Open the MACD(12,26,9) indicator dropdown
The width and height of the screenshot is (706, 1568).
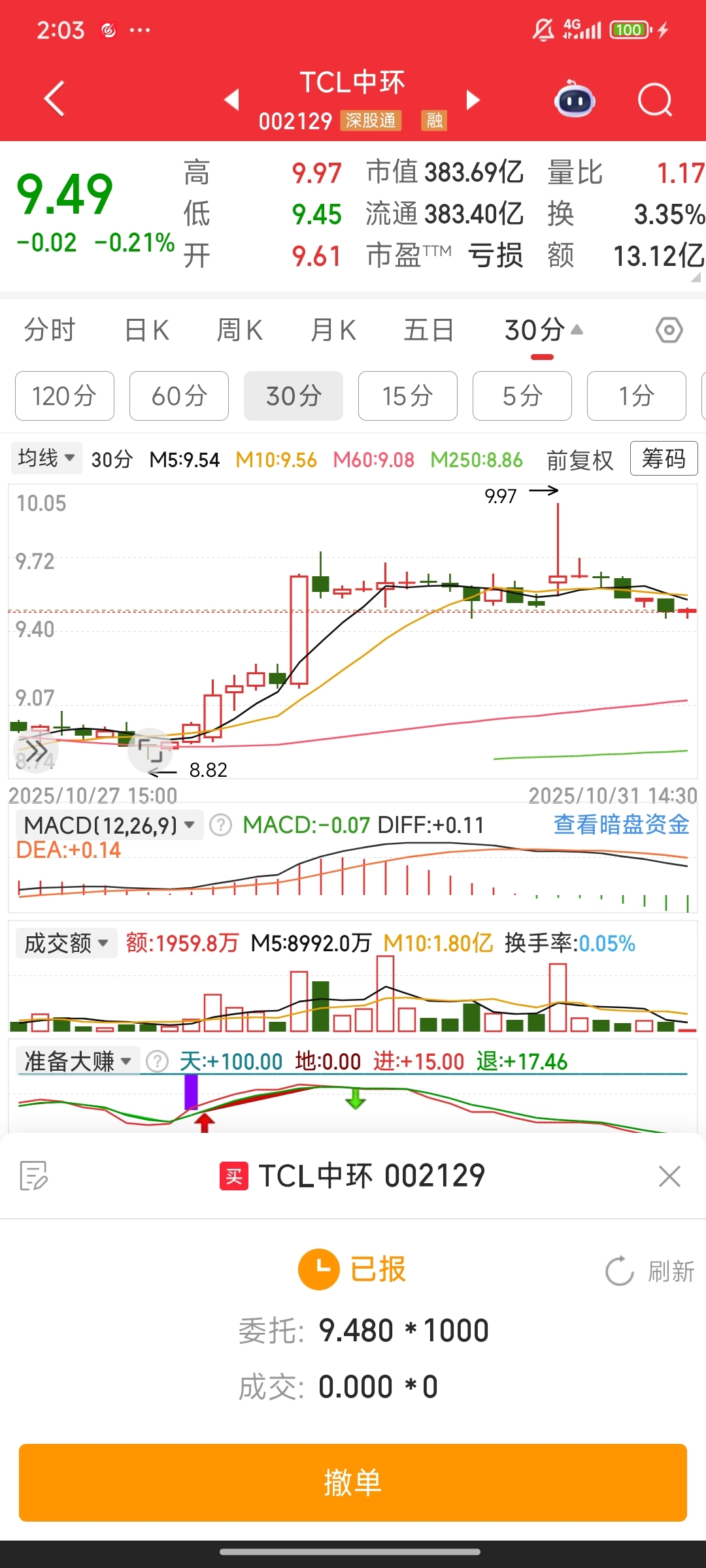click(x=109, y=825)
